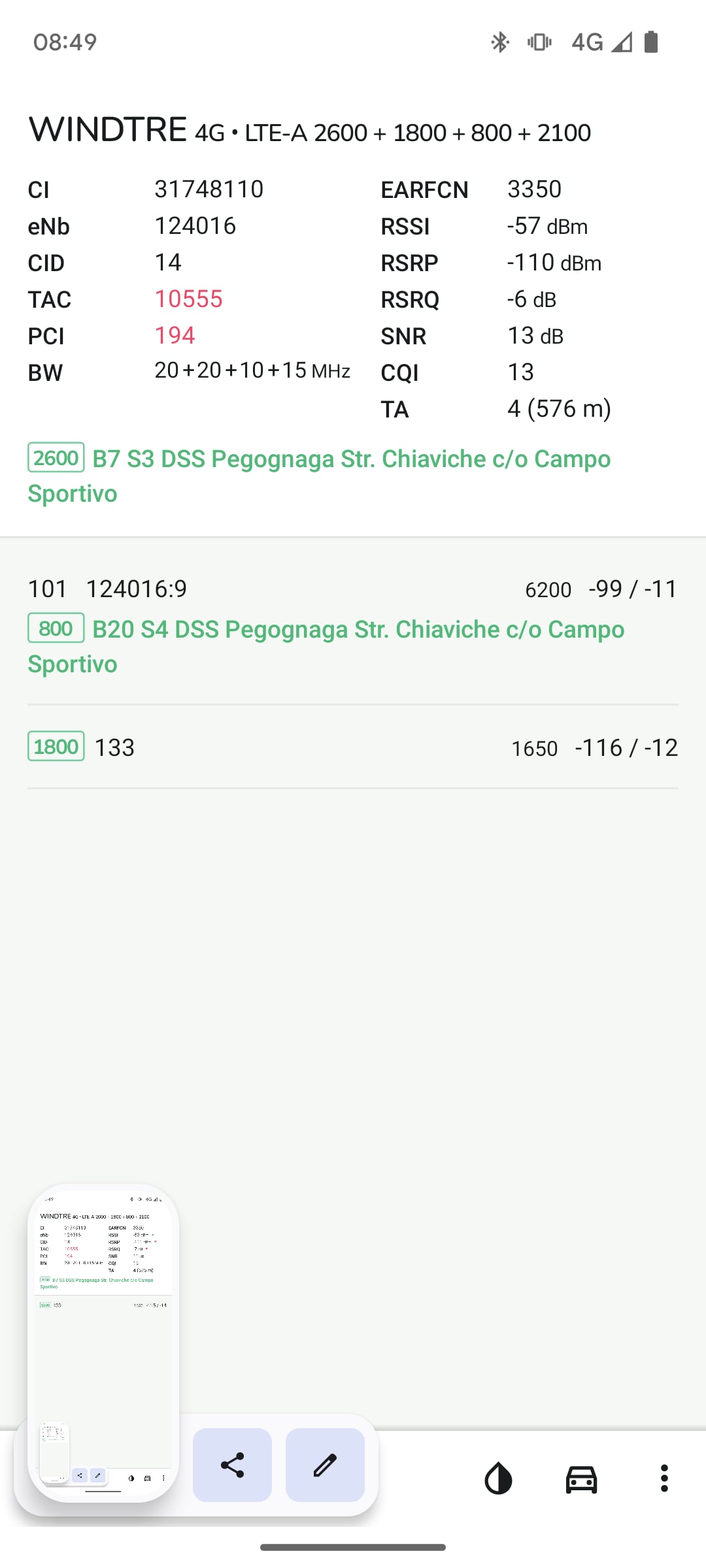Open serving cell B7 S3 DSS location
This screenshot has width=706, height=1568.
click(x=319, y=476)
